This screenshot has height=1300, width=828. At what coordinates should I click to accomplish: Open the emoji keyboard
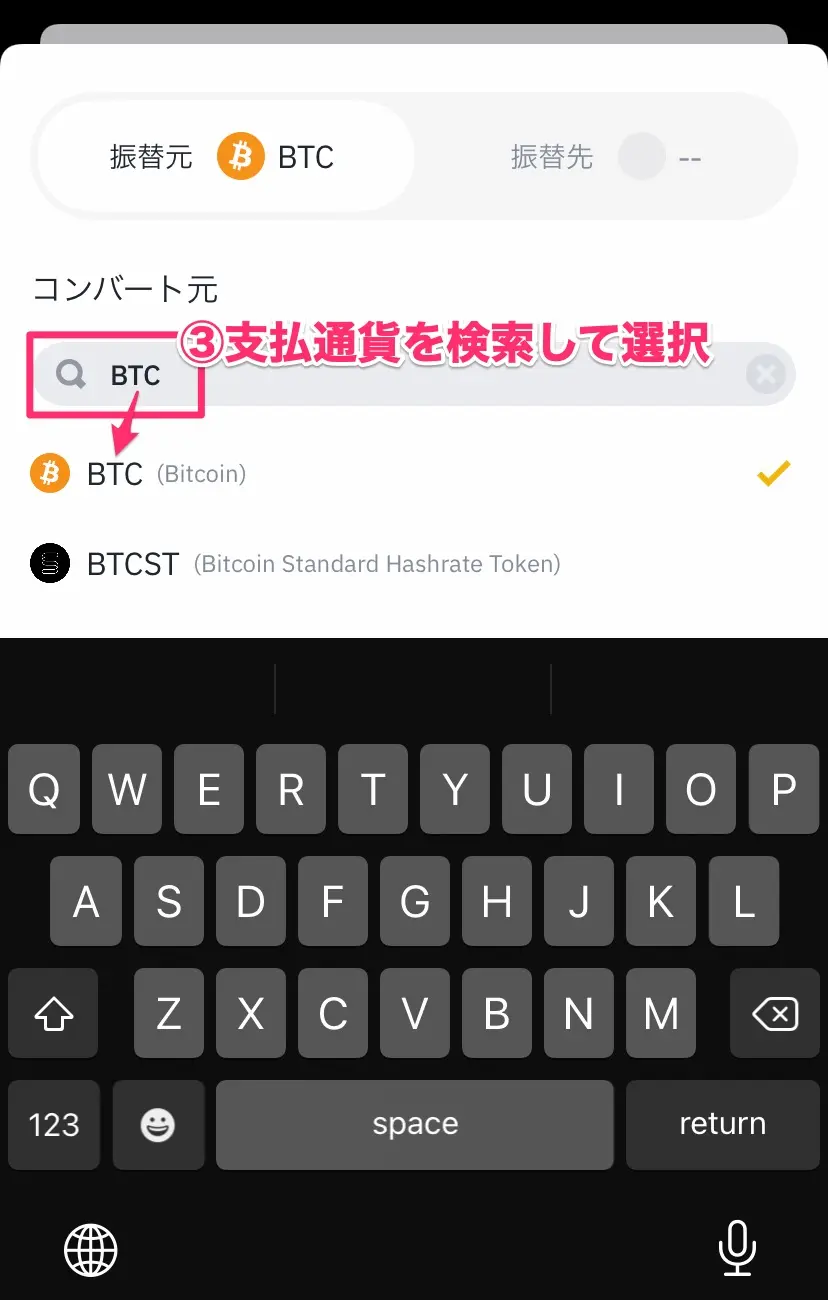[158, 1124]
